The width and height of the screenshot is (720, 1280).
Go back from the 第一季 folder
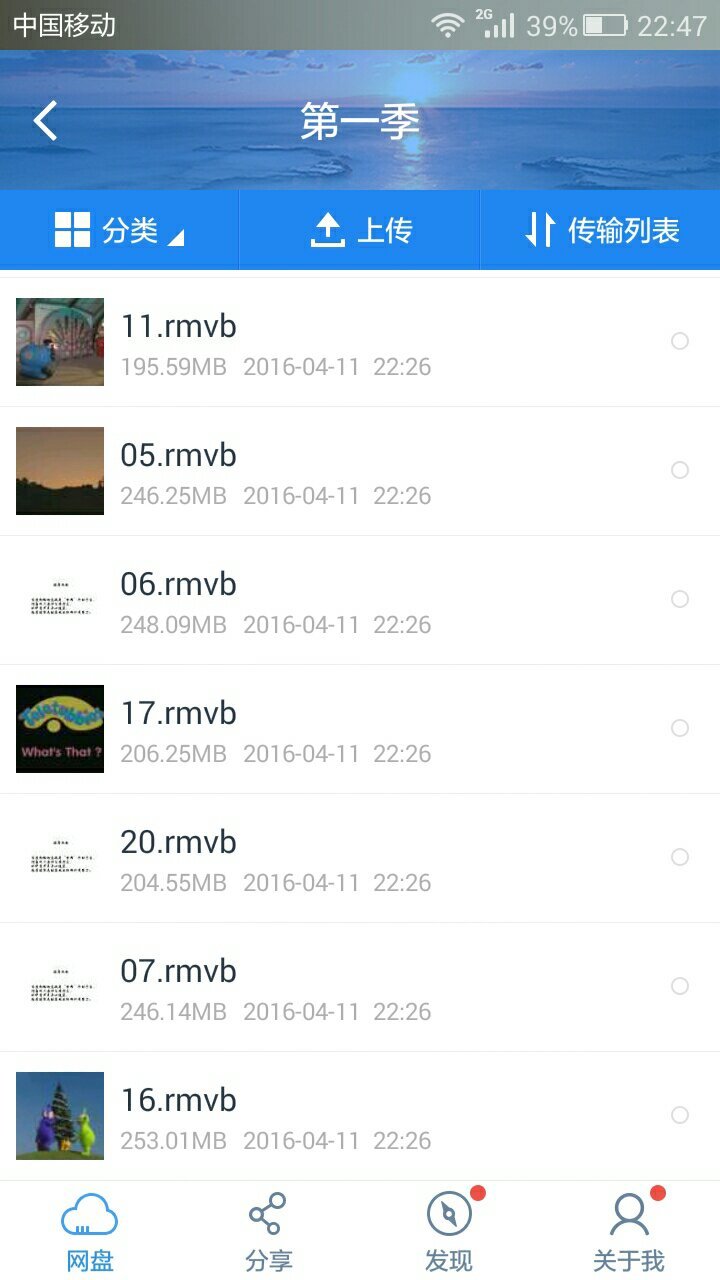point(45,121)
